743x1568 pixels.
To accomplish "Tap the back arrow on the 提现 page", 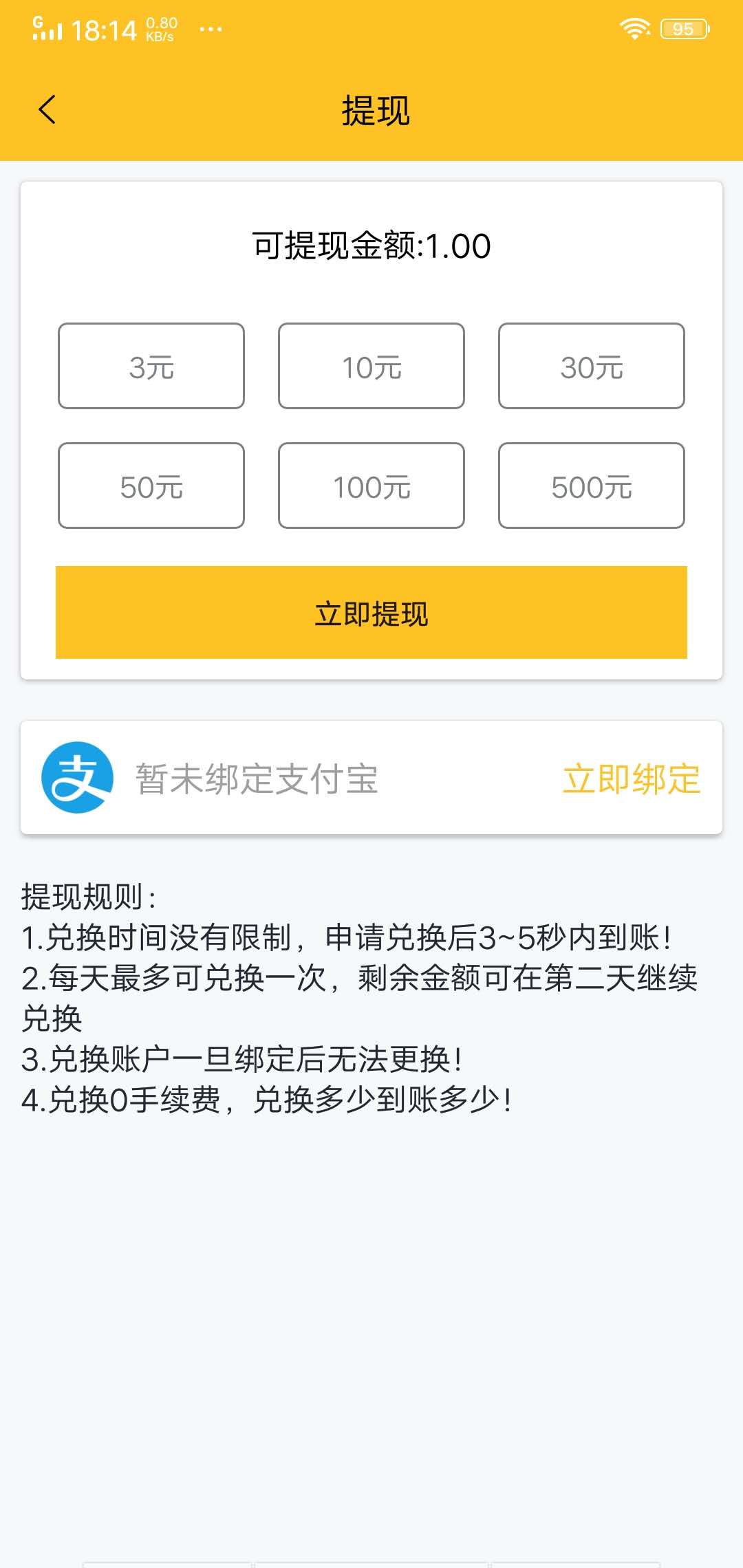I will click(x=47, y=110).
